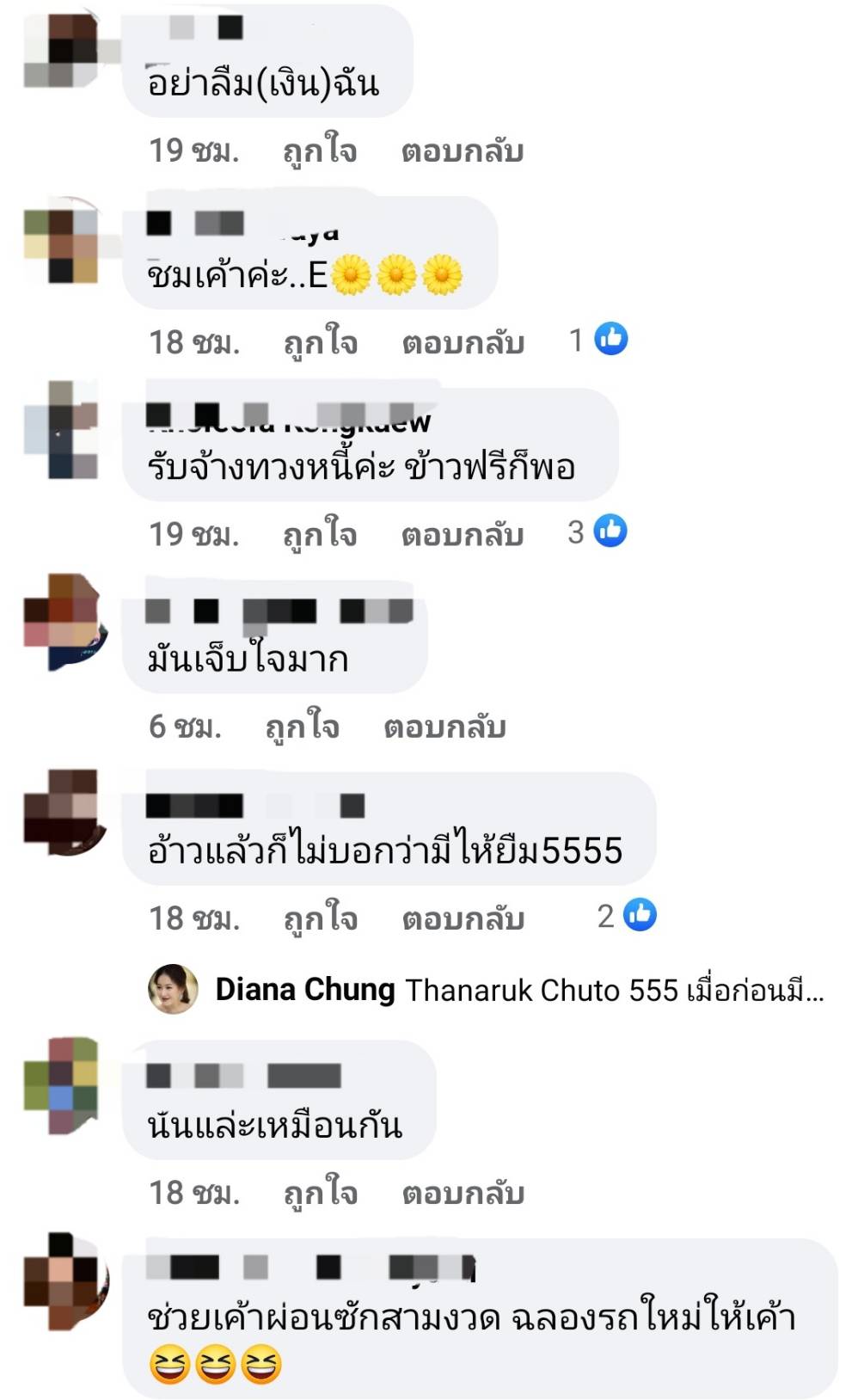
Task: Like the comment "อ้าวแล้วก็ไม่บอกว่ามีให้ยืม5555"
Action: pyautogui.click(x=320, y=919)
